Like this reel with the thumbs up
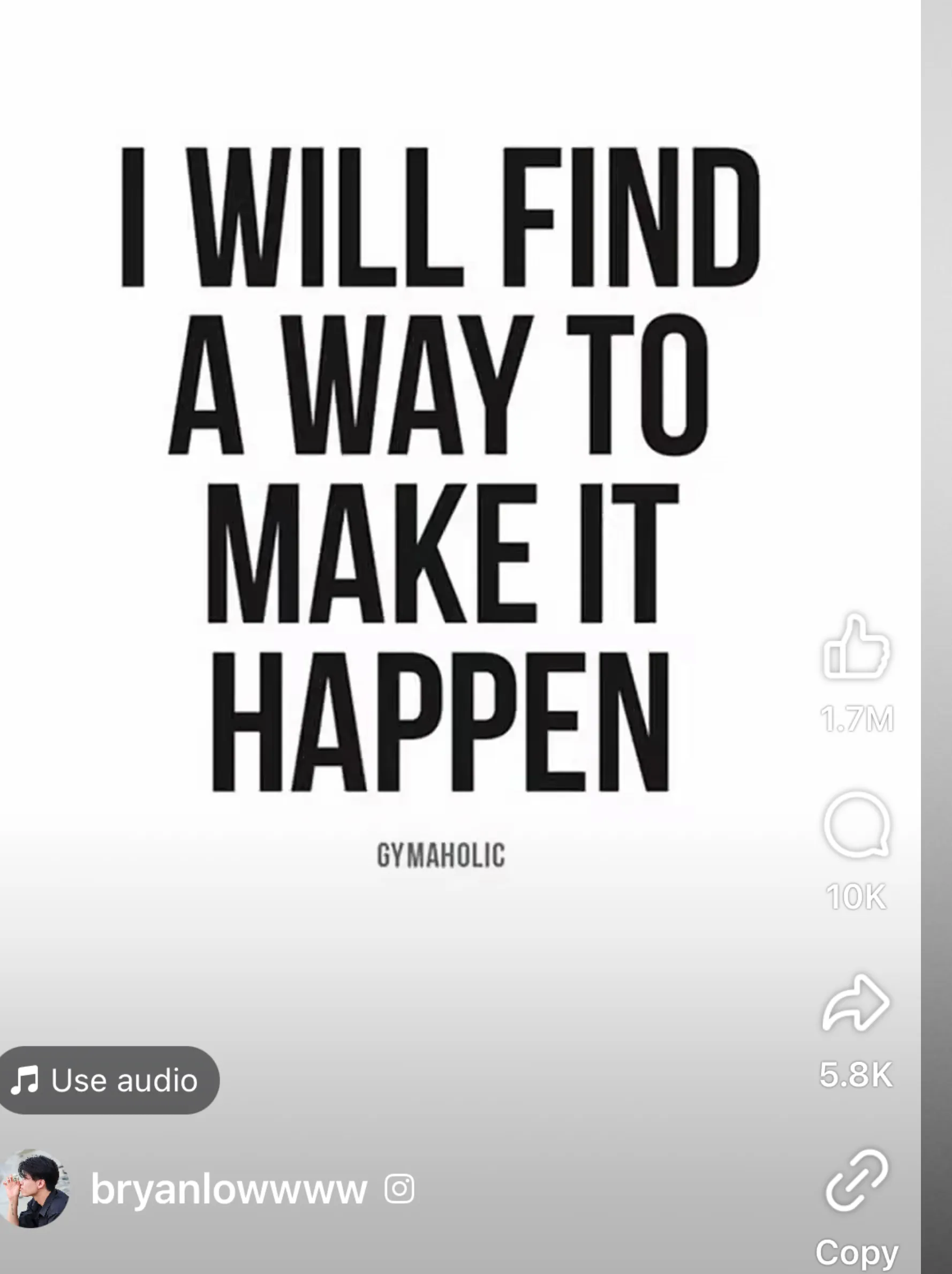The width and height of the screenshot is (952, 1274). coord(856,646)
